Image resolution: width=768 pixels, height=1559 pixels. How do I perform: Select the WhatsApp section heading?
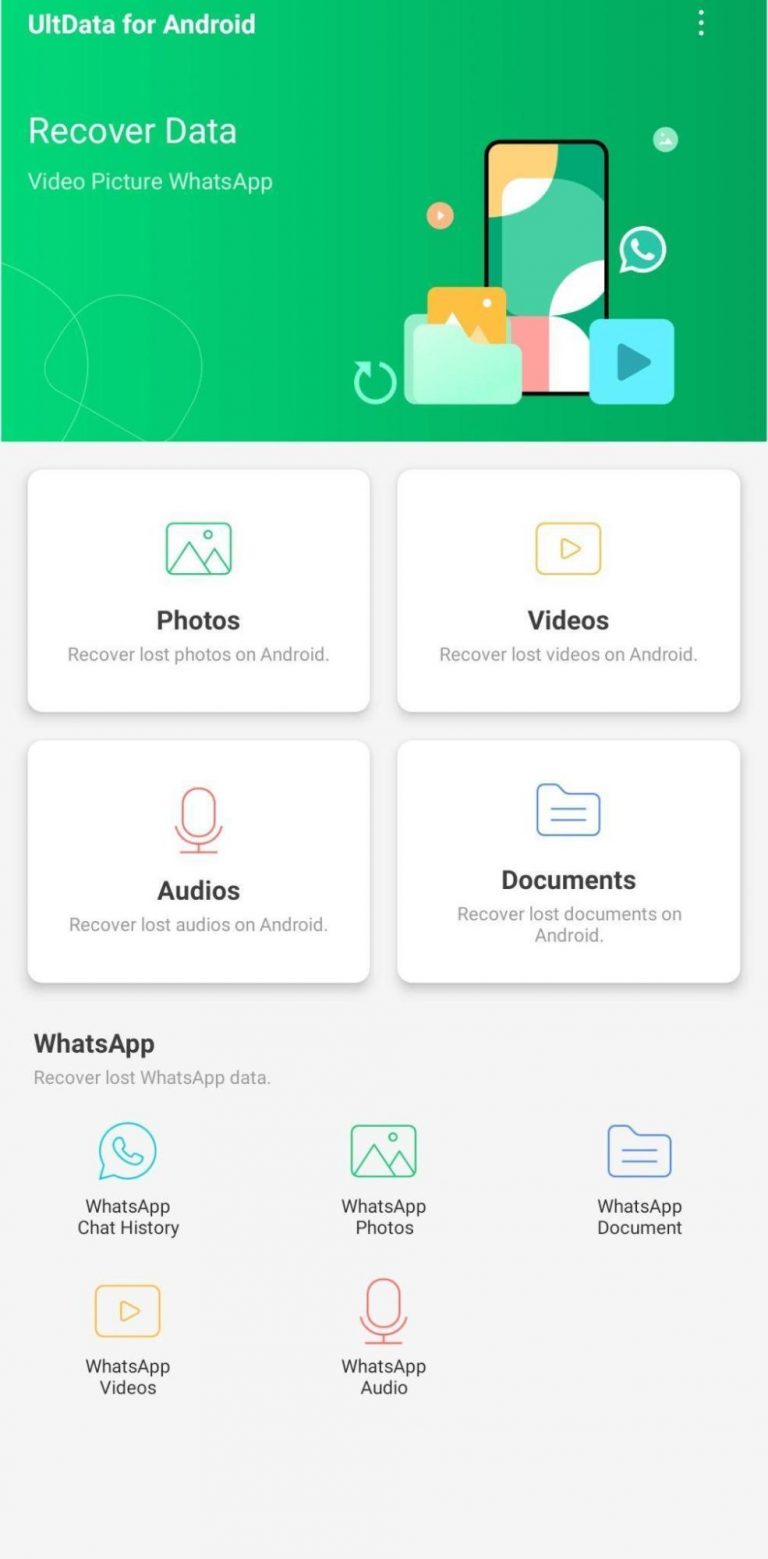(94, 1043)
